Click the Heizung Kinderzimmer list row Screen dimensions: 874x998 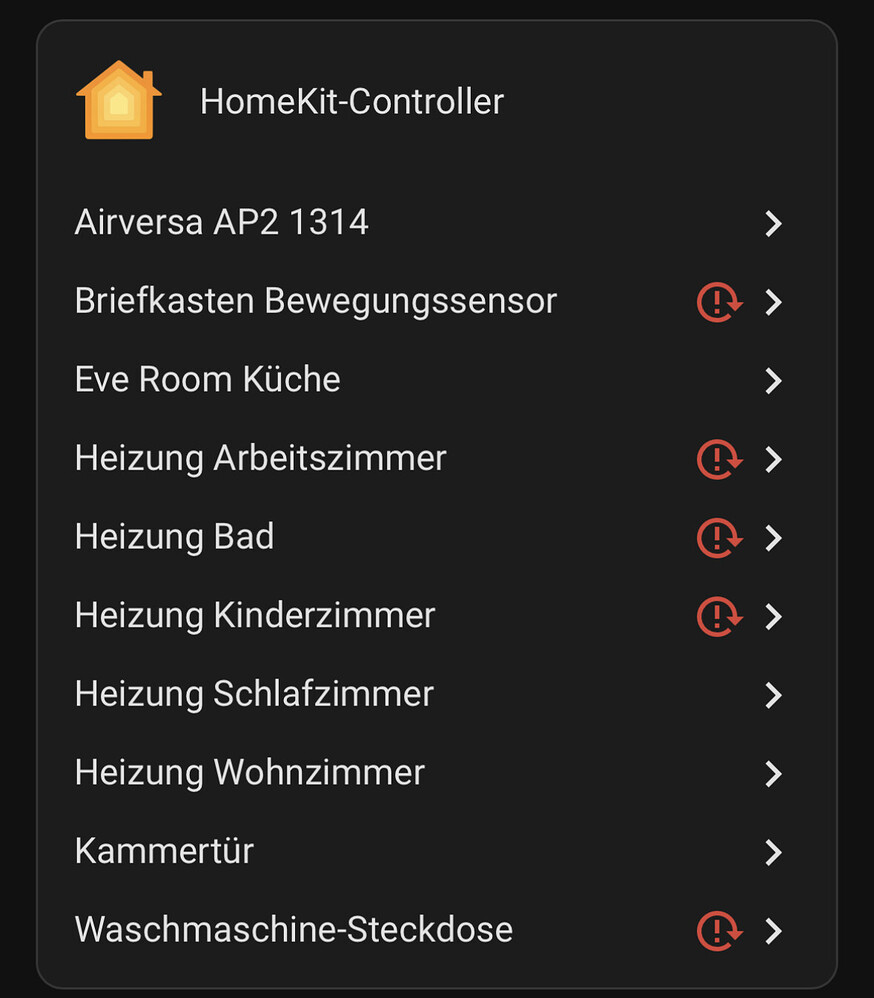pyautogui.click(x=253, y=616)
